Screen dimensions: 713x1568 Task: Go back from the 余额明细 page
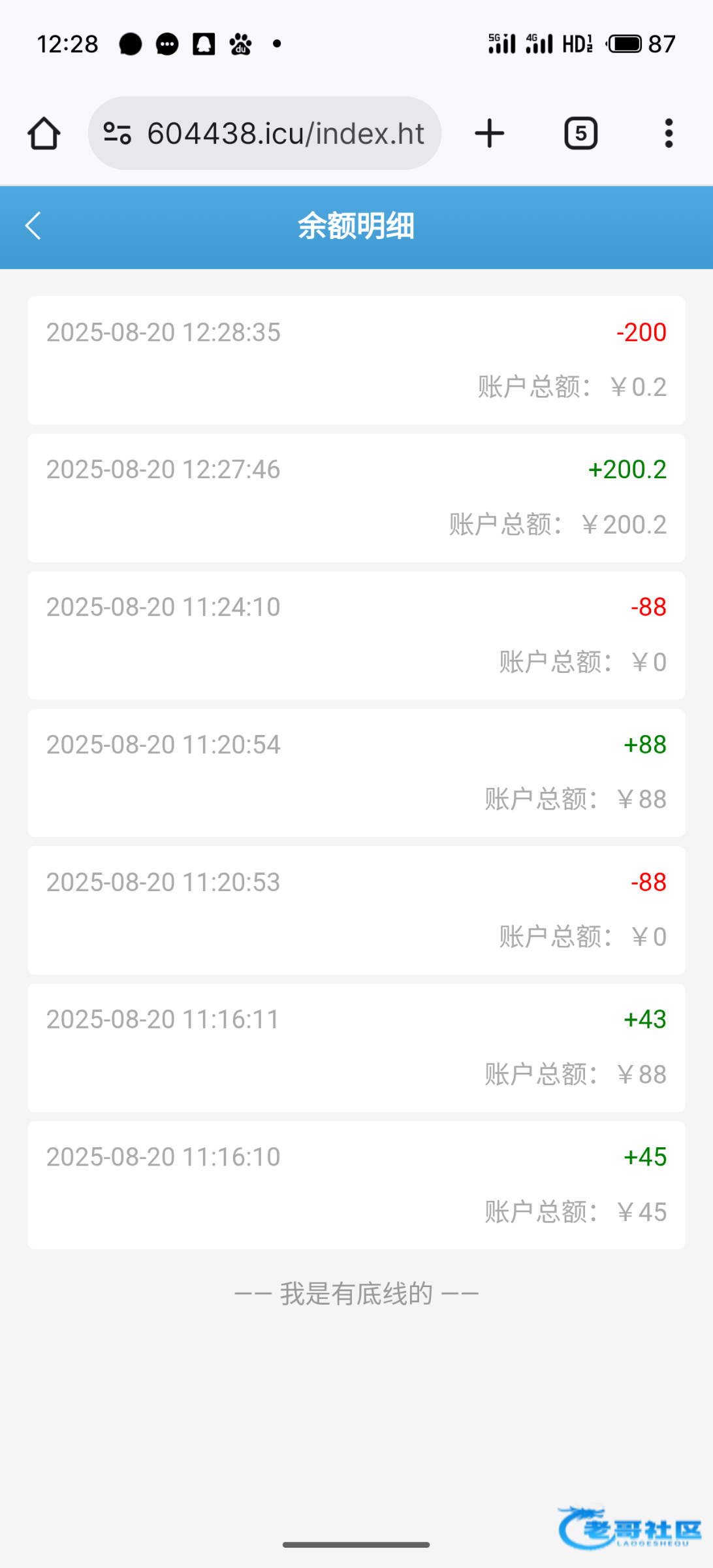coord(33,226)
